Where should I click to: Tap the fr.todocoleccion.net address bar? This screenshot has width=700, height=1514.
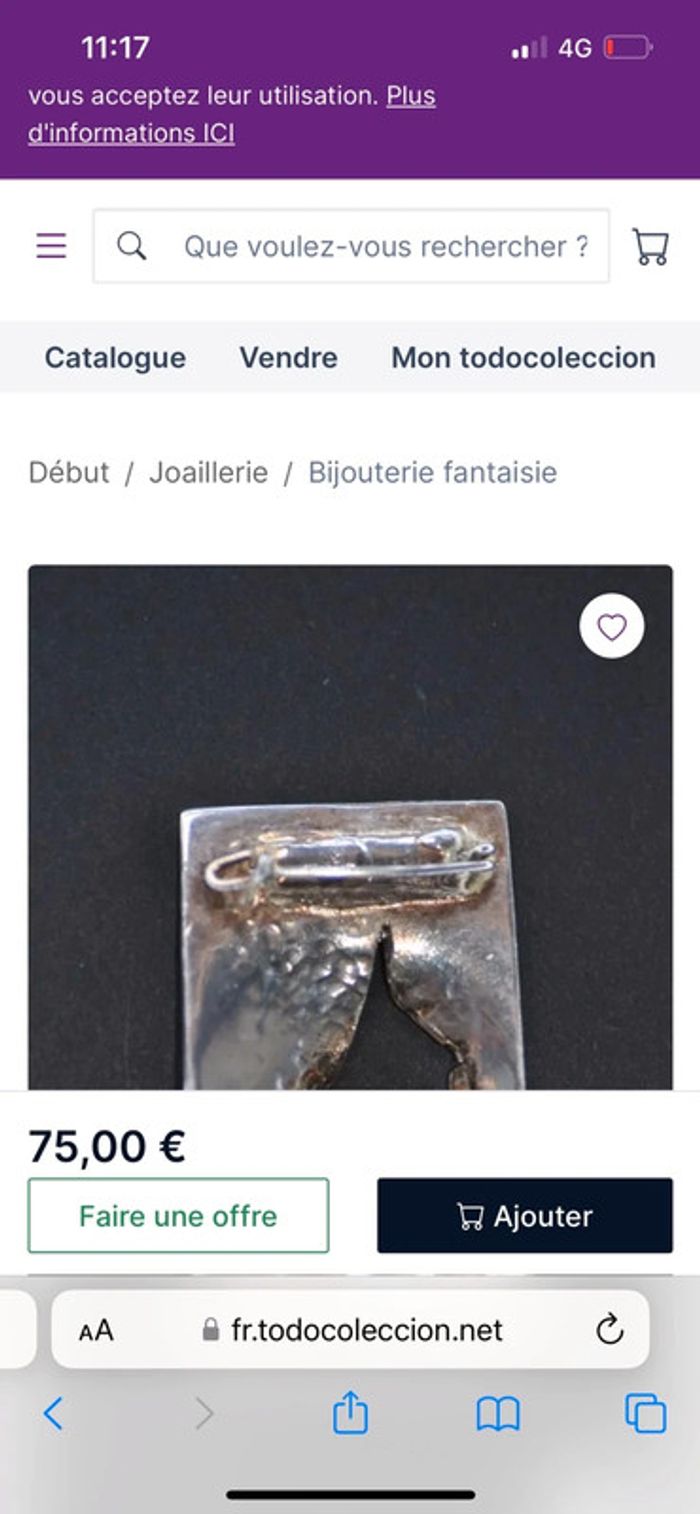pyautogui.click(x=365, y=1330)
